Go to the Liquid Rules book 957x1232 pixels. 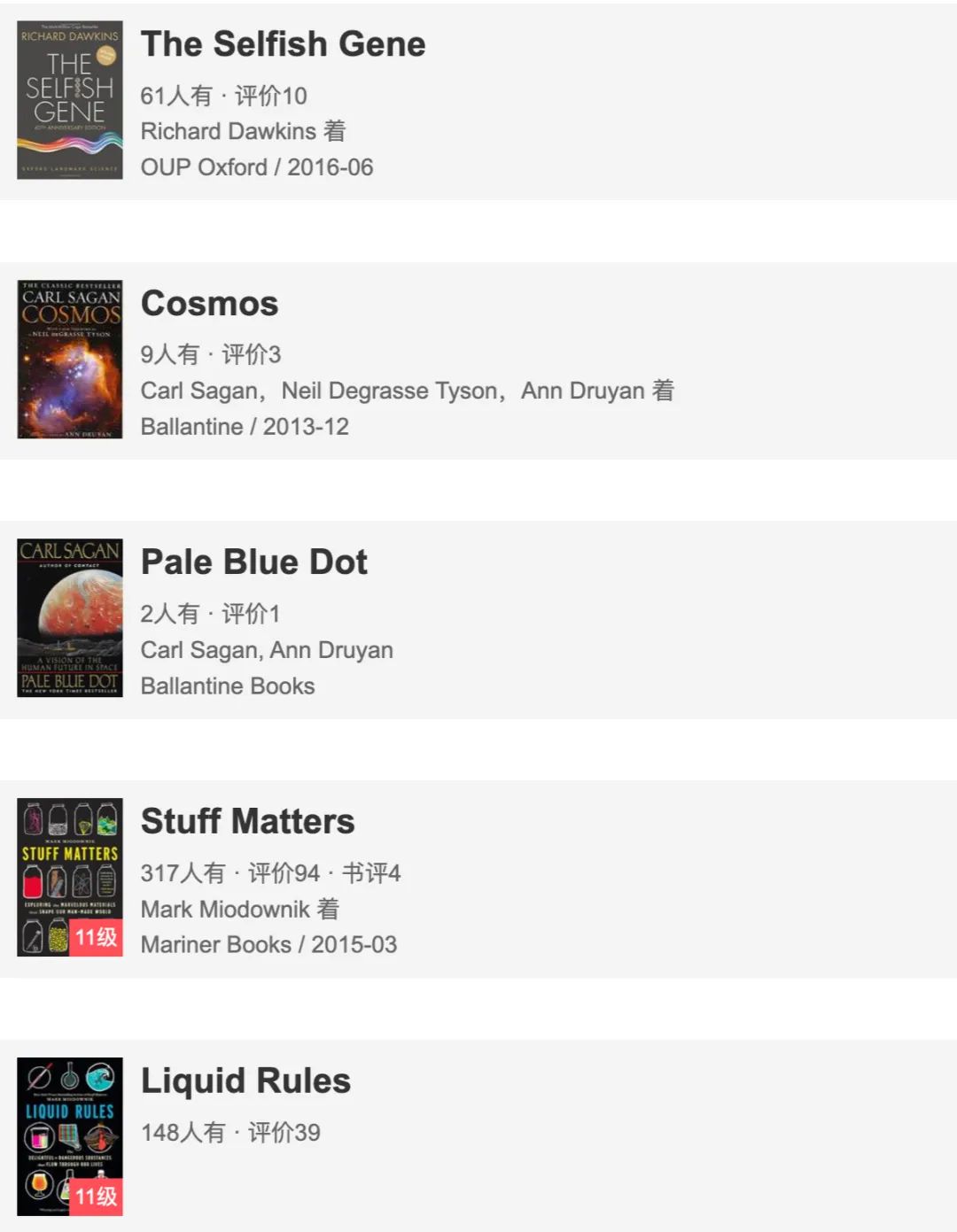(246, 1081)
